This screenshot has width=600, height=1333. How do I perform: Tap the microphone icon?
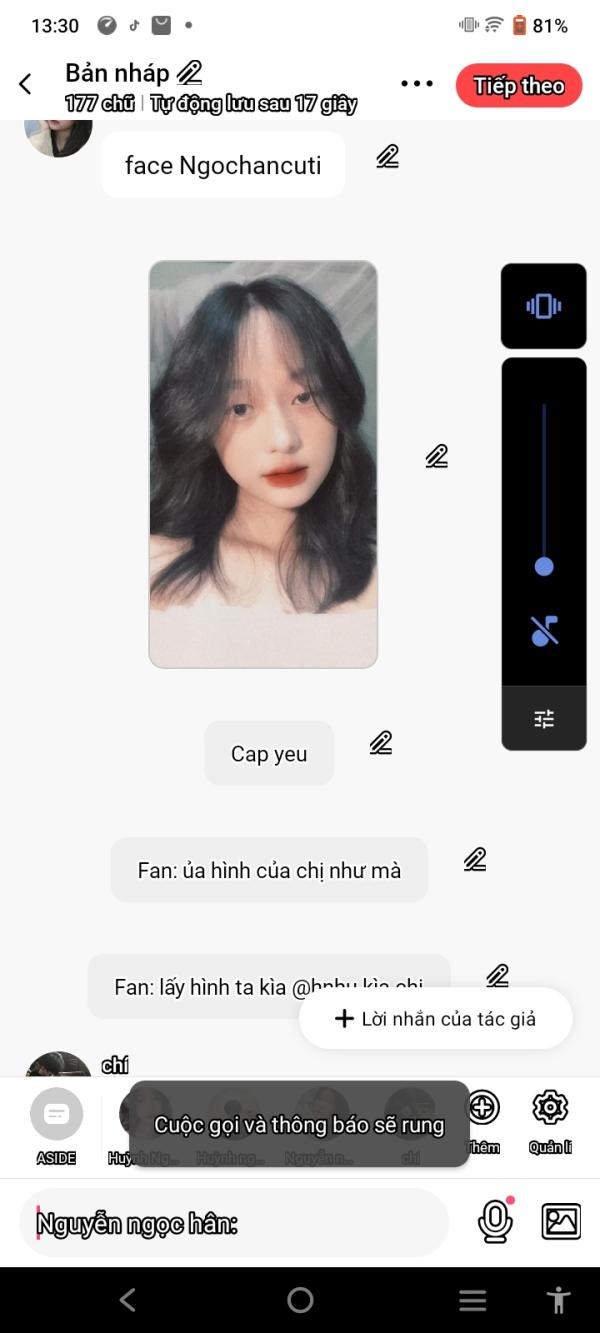click(496, 1220)
